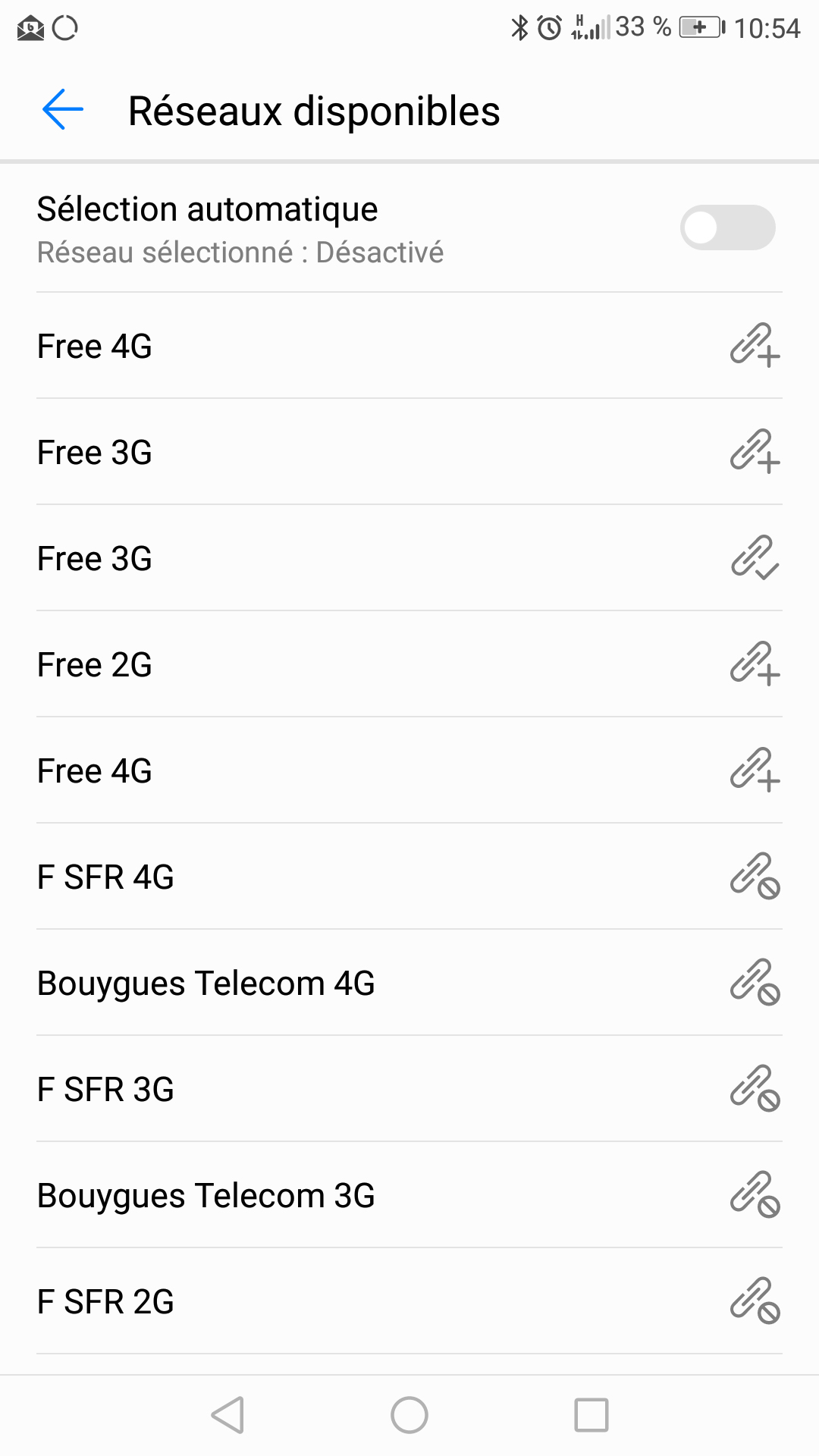Tap the Bouygues Telecom 4G row
Image resolution: width=819 pixels, height=1456 pixels.
409,983
